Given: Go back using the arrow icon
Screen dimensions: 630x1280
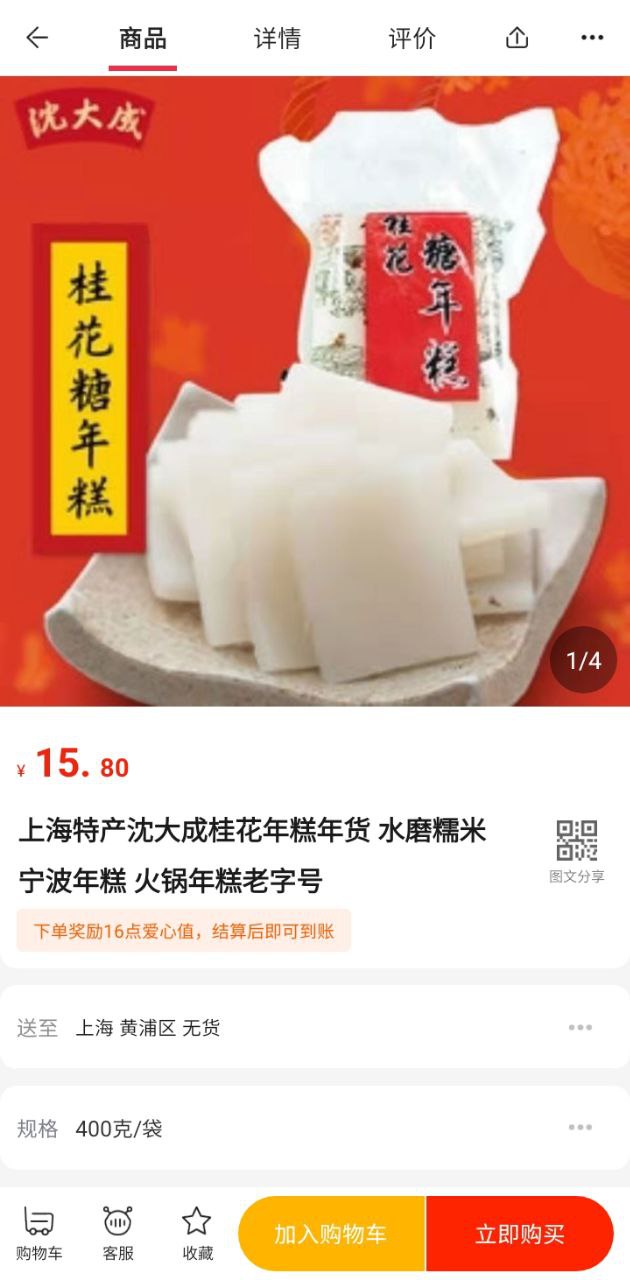Looking at the screenshot, I should coord(37,38).
